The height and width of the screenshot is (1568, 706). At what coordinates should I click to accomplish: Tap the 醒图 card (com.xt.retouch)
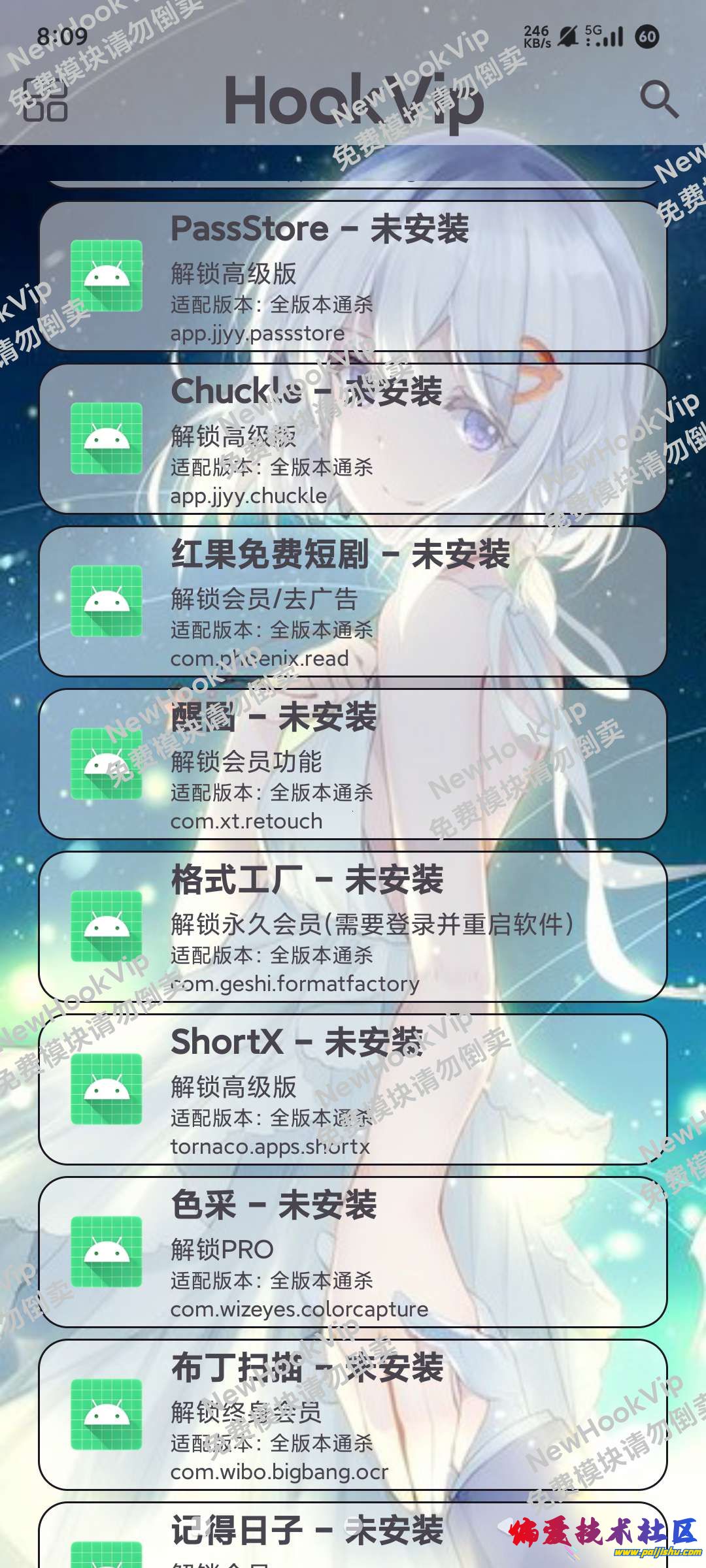click(x=353, y=764)
